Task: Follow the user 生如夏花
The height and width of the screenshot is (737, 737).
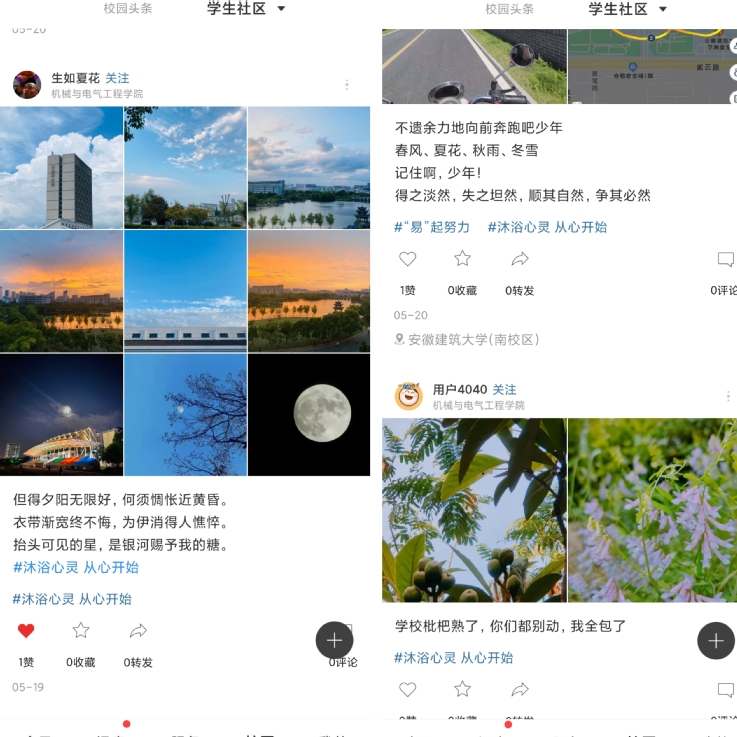Action: pos(117,78)
